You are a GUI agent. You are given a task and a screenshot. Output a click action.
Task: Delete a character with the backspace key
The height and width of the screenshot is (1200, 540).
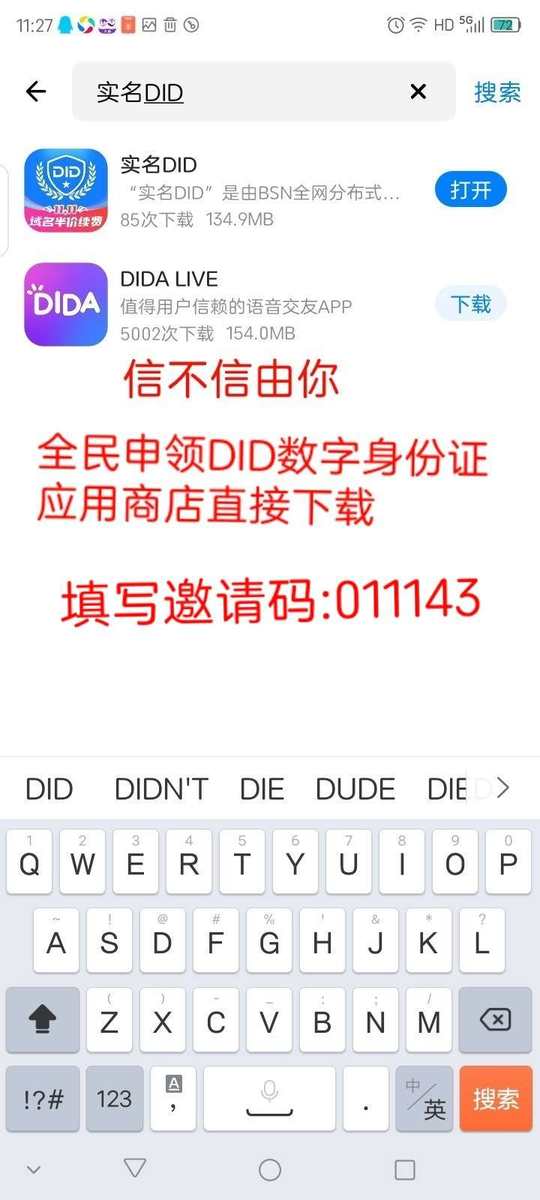[496, 1020]
